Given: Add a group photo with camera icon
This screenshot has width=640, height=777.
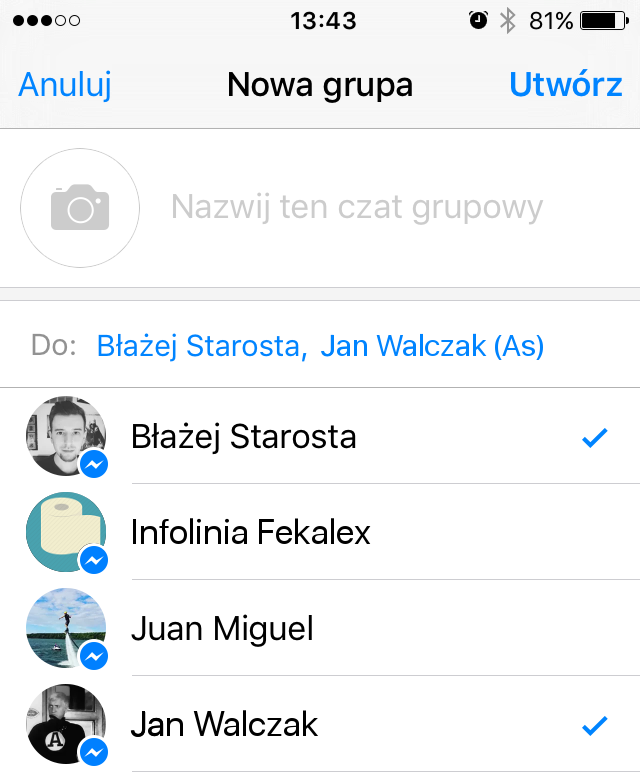Looking at the screenshot, I should tap(80, 208).
